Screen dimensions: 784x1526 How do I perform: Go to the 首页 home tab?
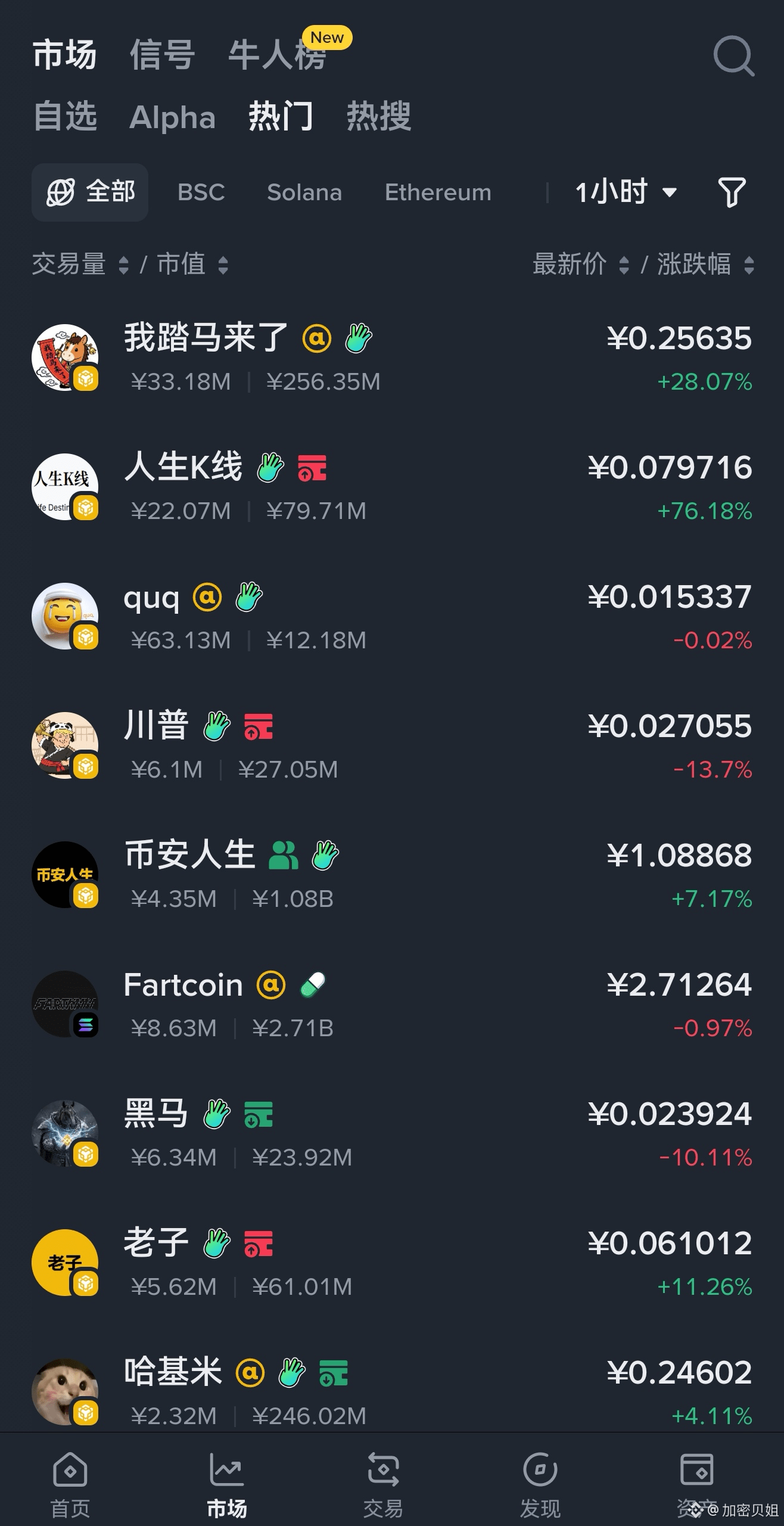(70, 1484)
